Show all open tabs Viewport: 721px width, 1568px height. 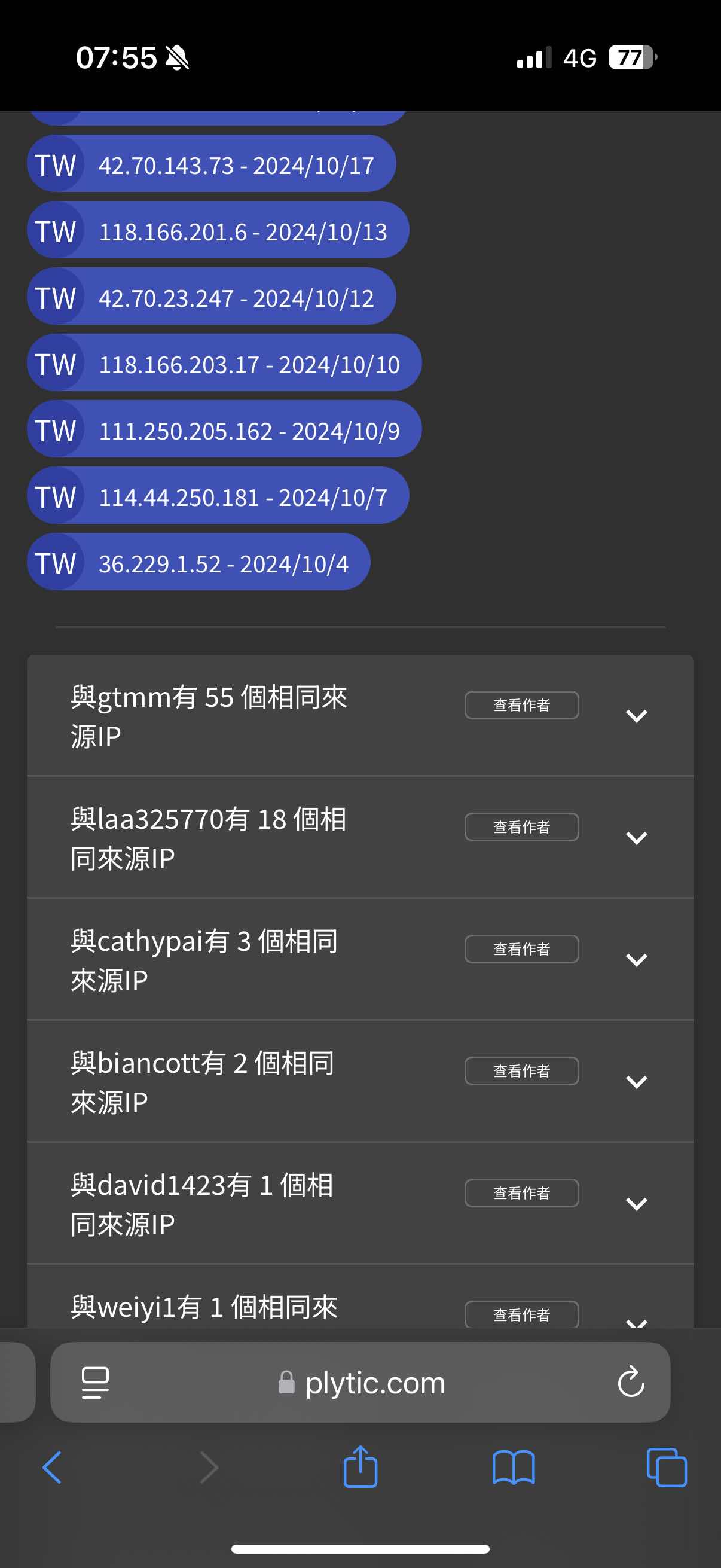667,1468
